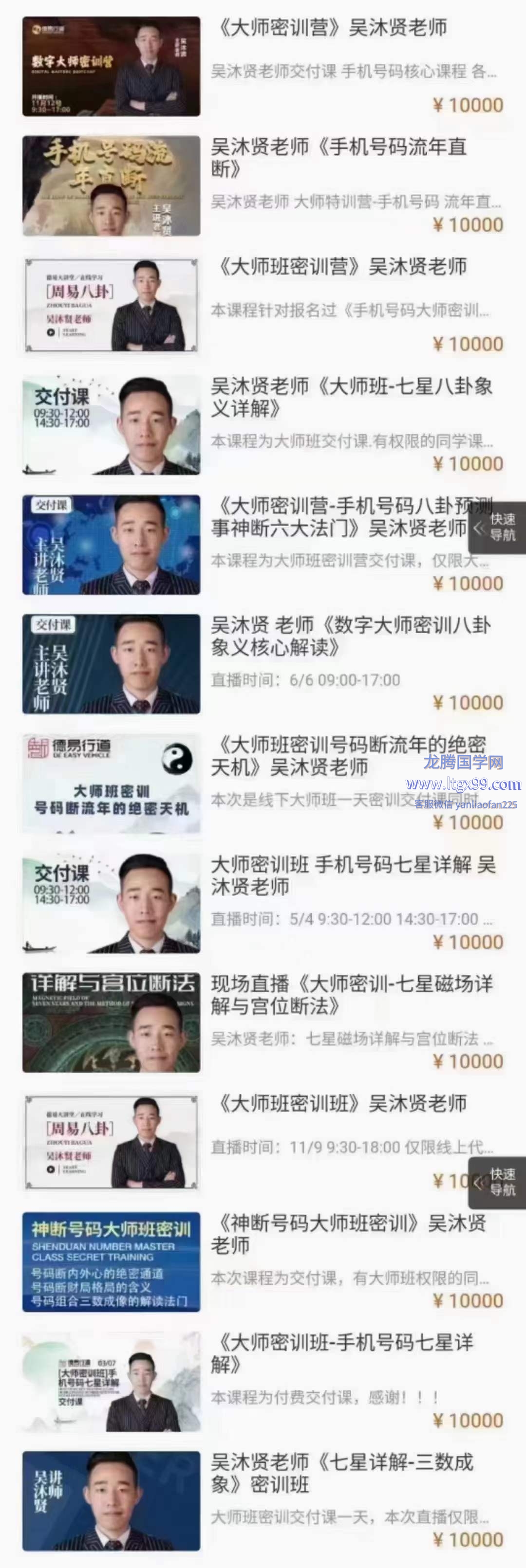View the 《七星详解-三数成象》密训班 course
Viewport: 526px width, 1568px height.
pyautogui.click(x=341, y=1472)
